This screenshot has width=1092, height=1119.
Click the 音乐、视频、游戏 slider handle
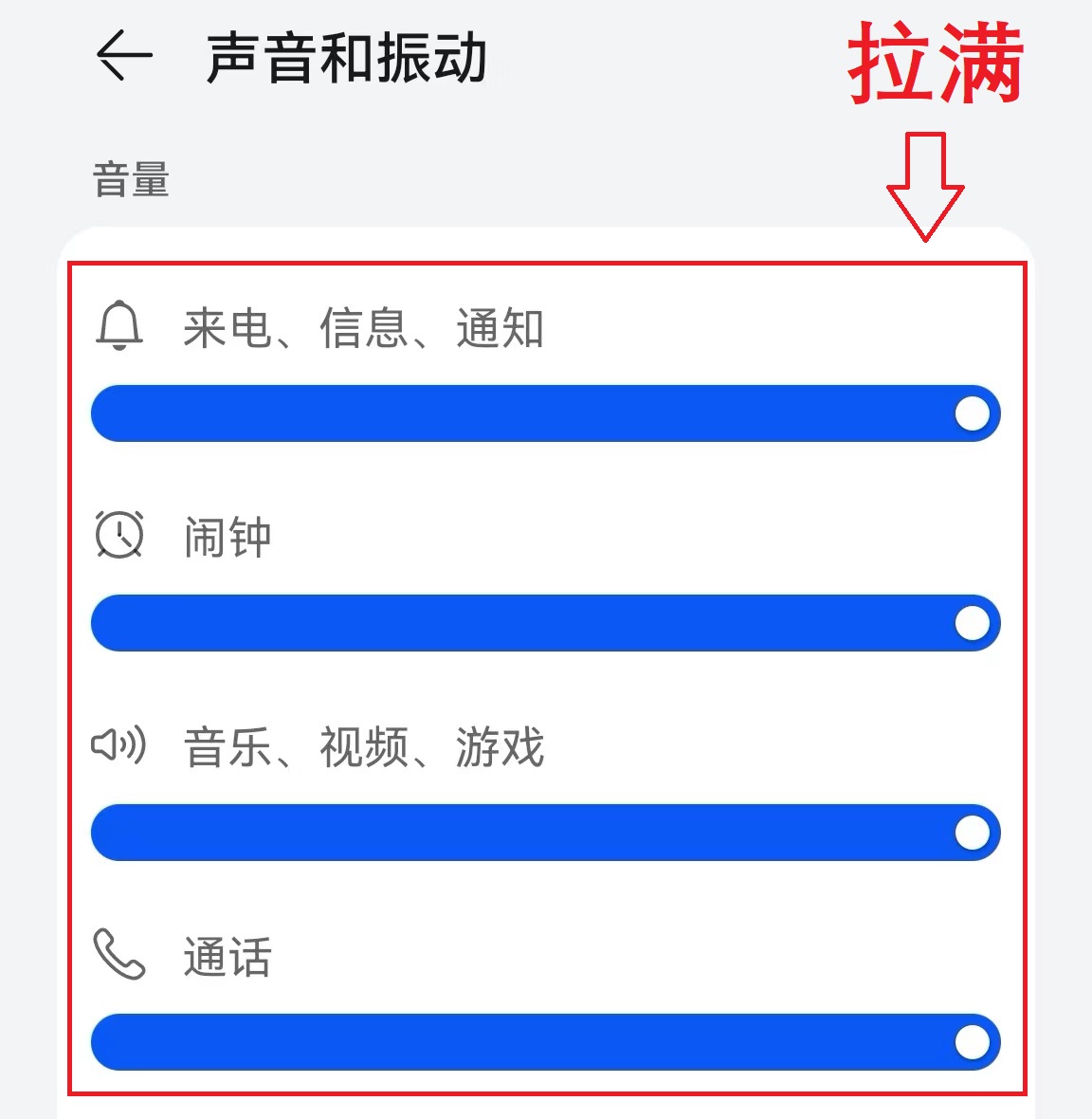coord(972,832)
